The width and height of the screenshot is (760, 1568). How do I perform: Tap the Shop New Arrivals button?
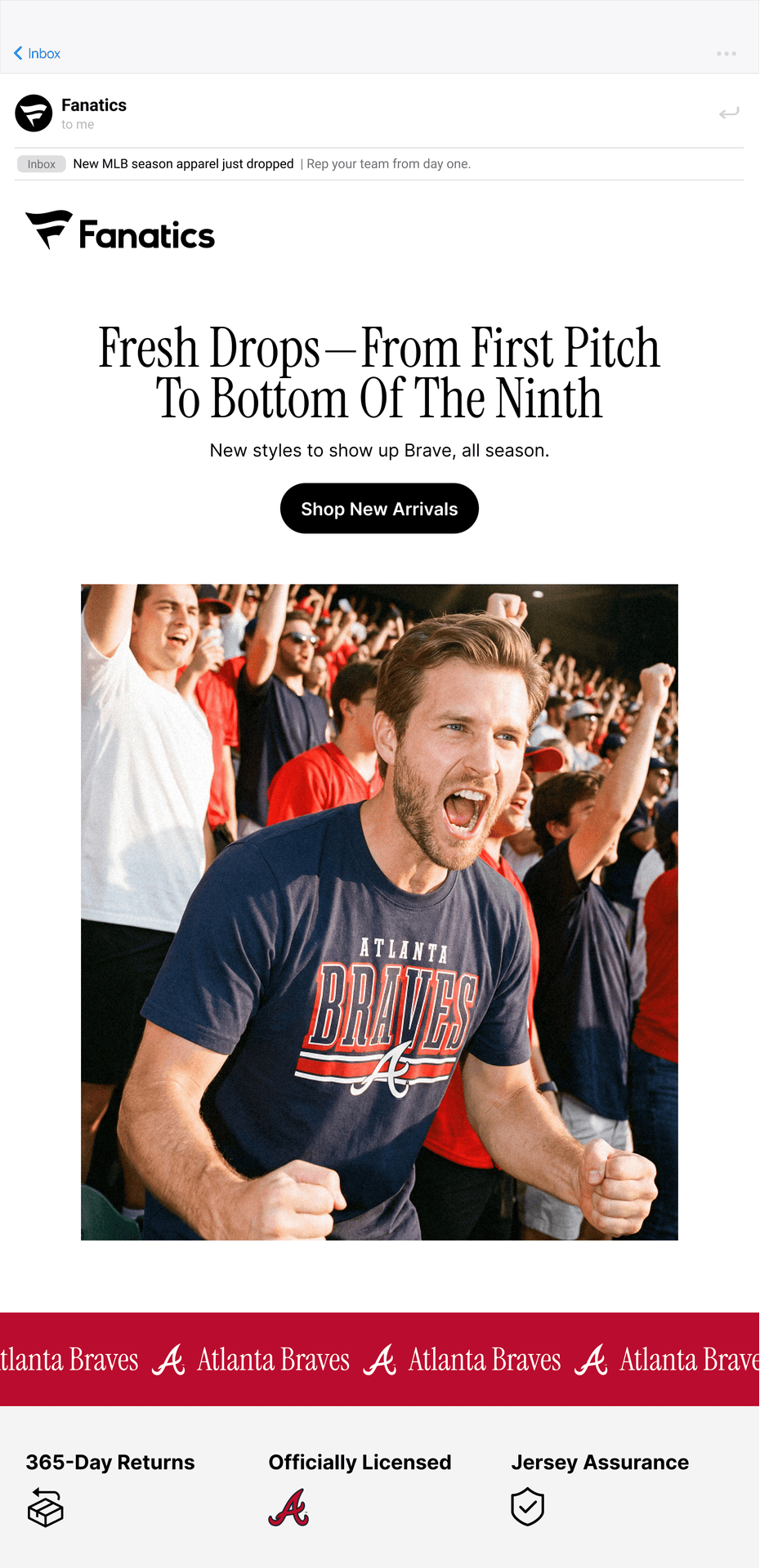click(379, 509)
